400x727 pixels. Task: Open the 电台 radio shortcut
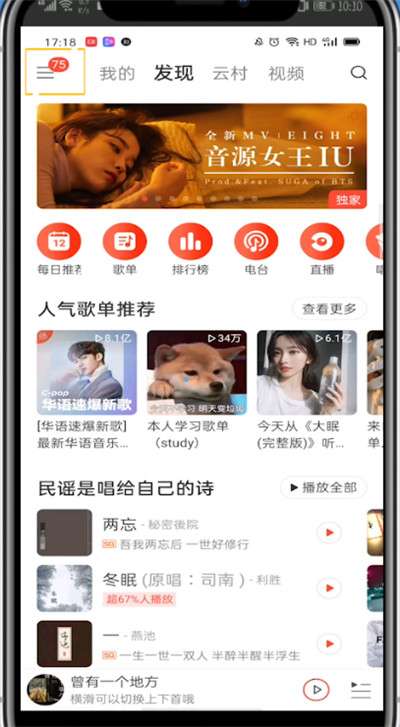256,249
